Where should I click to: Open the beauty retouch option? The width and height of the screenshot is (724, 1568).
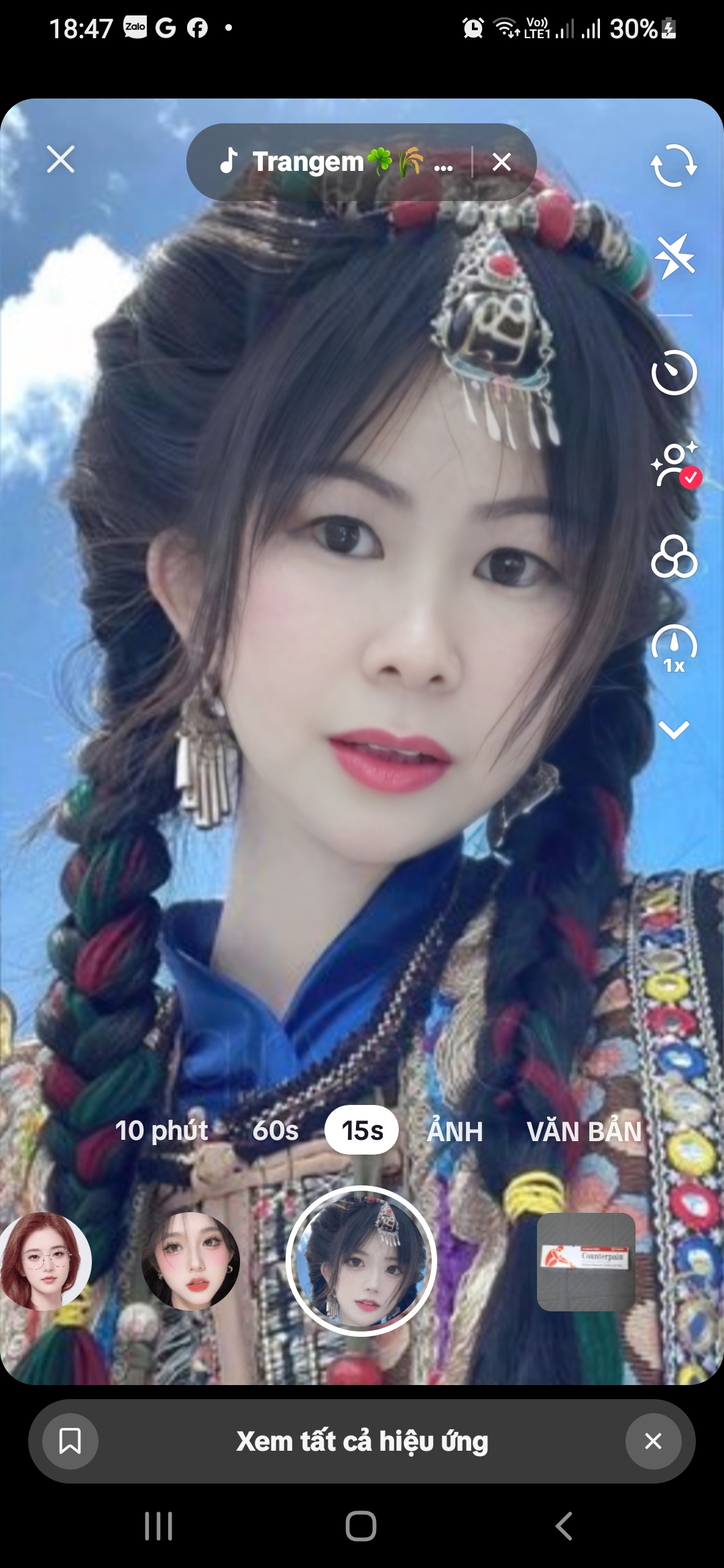click(x=674, y=464)
